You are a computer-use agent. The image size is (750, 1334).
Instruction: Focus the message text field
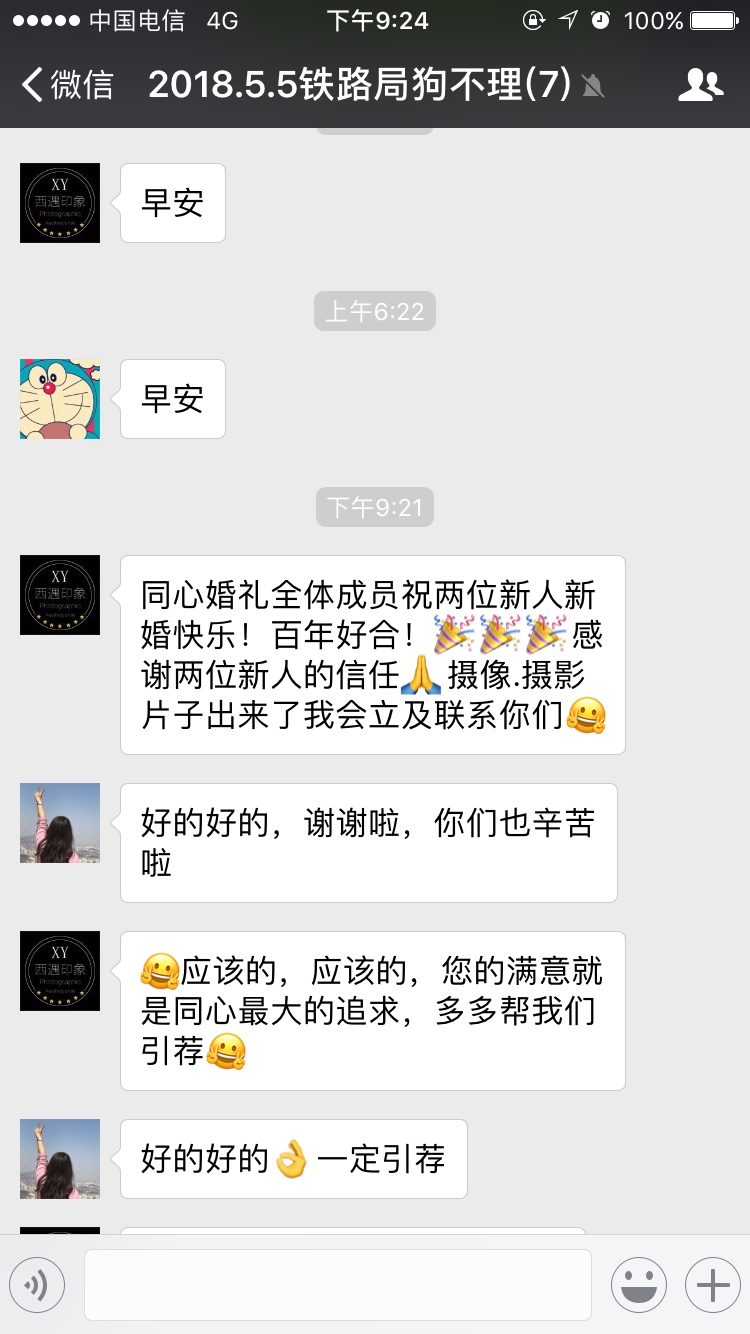pos(337,1284)
